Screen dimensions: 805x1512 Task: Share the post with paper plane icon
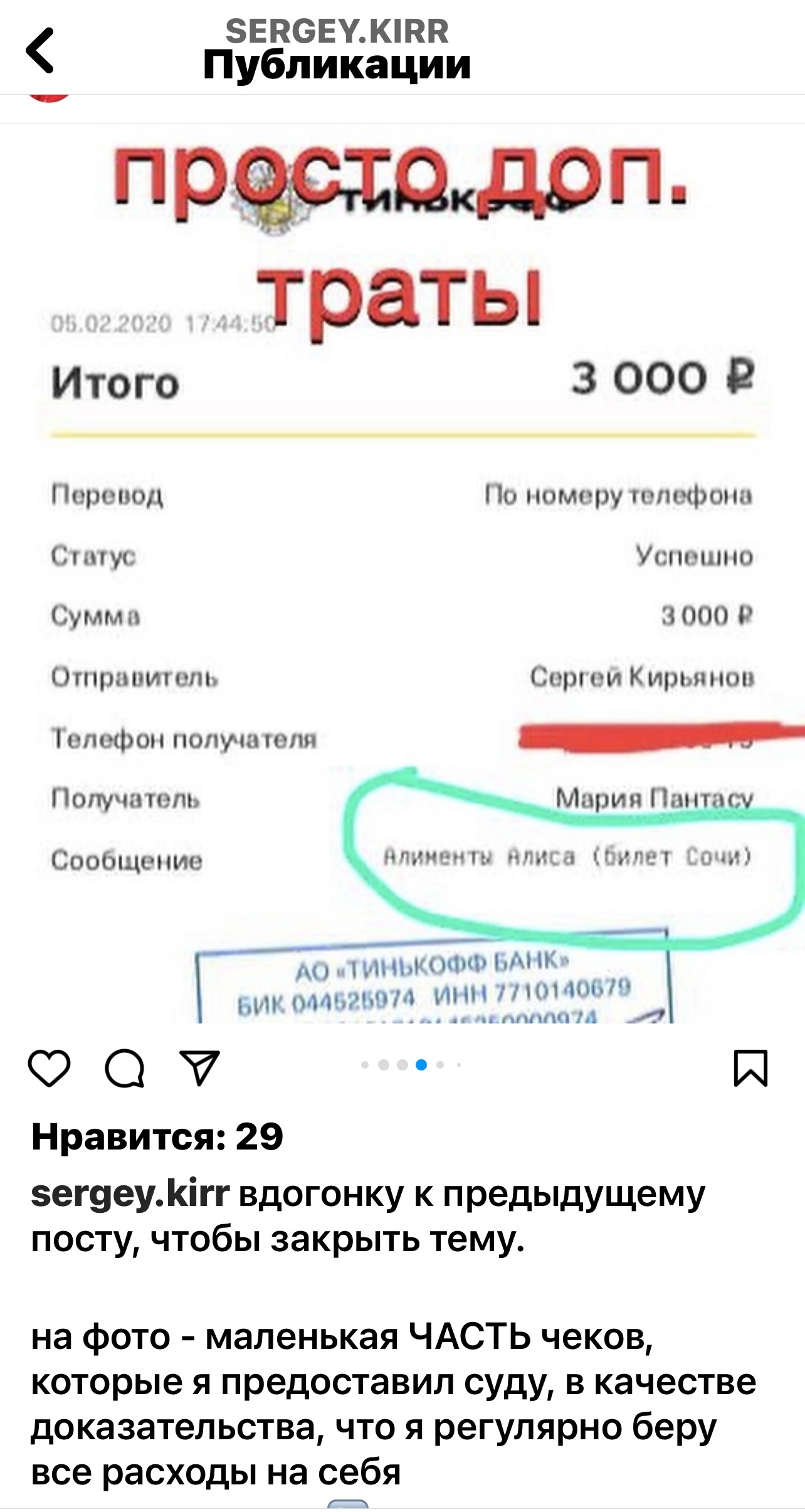(200, 1067)
